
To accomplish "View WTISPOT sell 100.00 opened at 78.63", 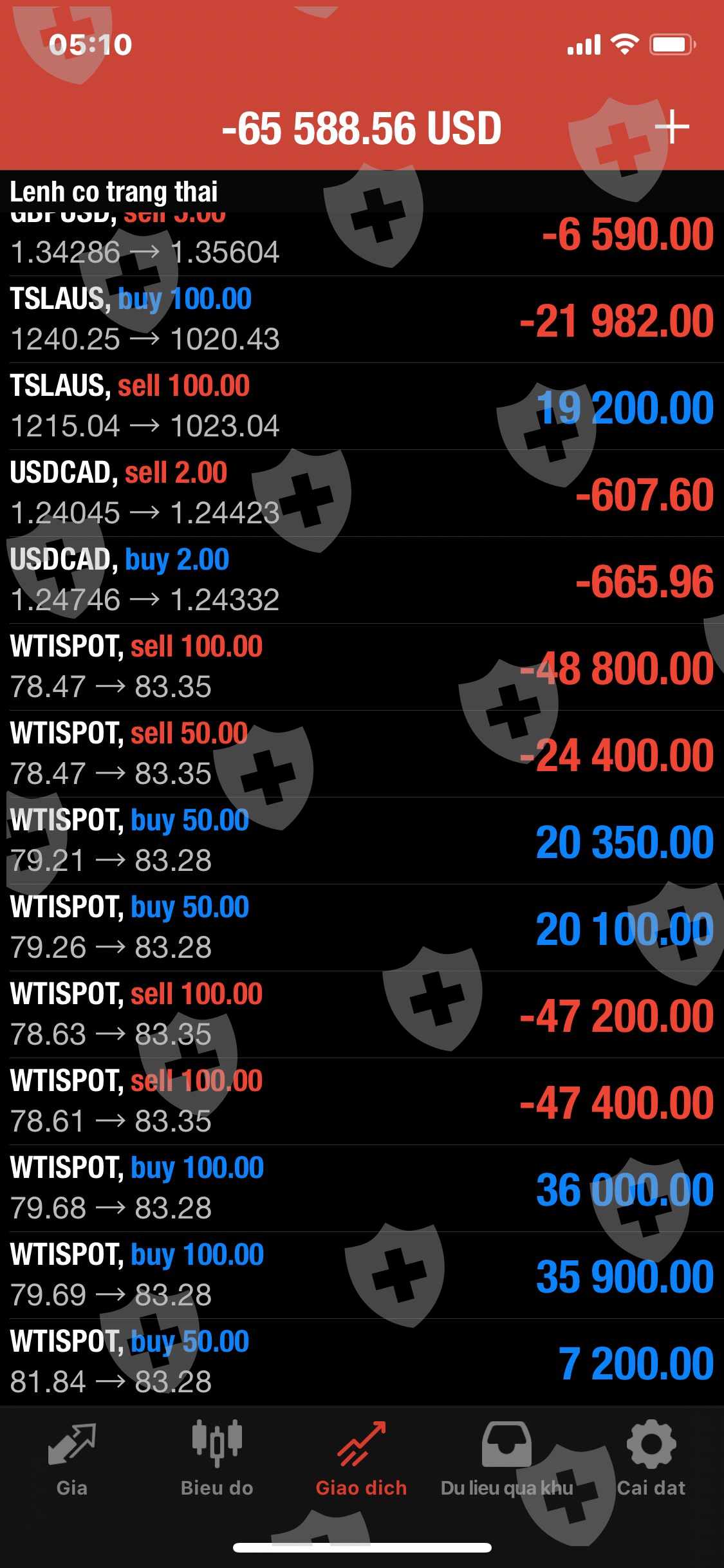I will tap(362, 1014).
